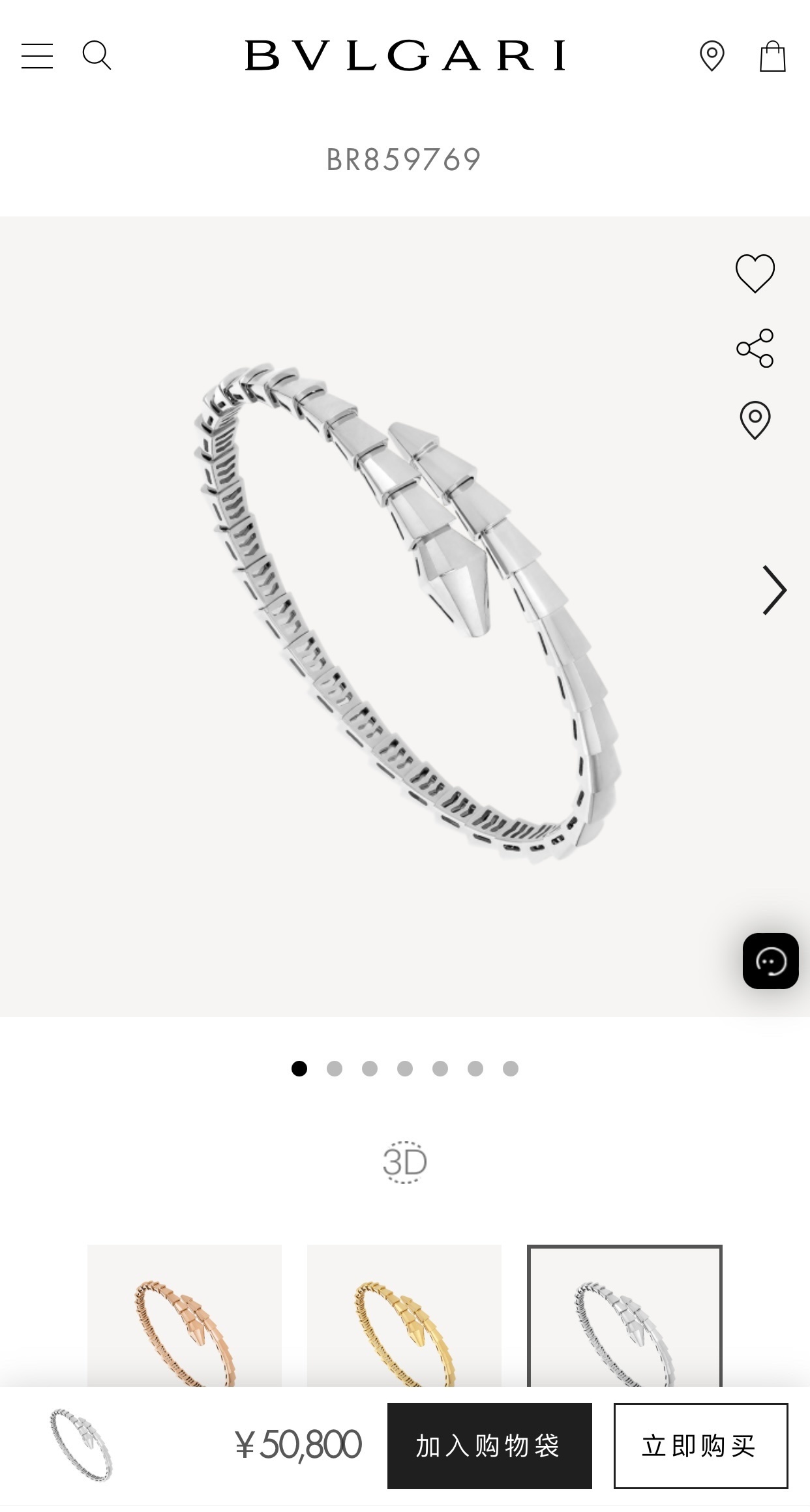Toggle the wishlist heart for this bracelet
Image resolution: width=810 pixels, height=1512 pixels.
coord(756,274)
